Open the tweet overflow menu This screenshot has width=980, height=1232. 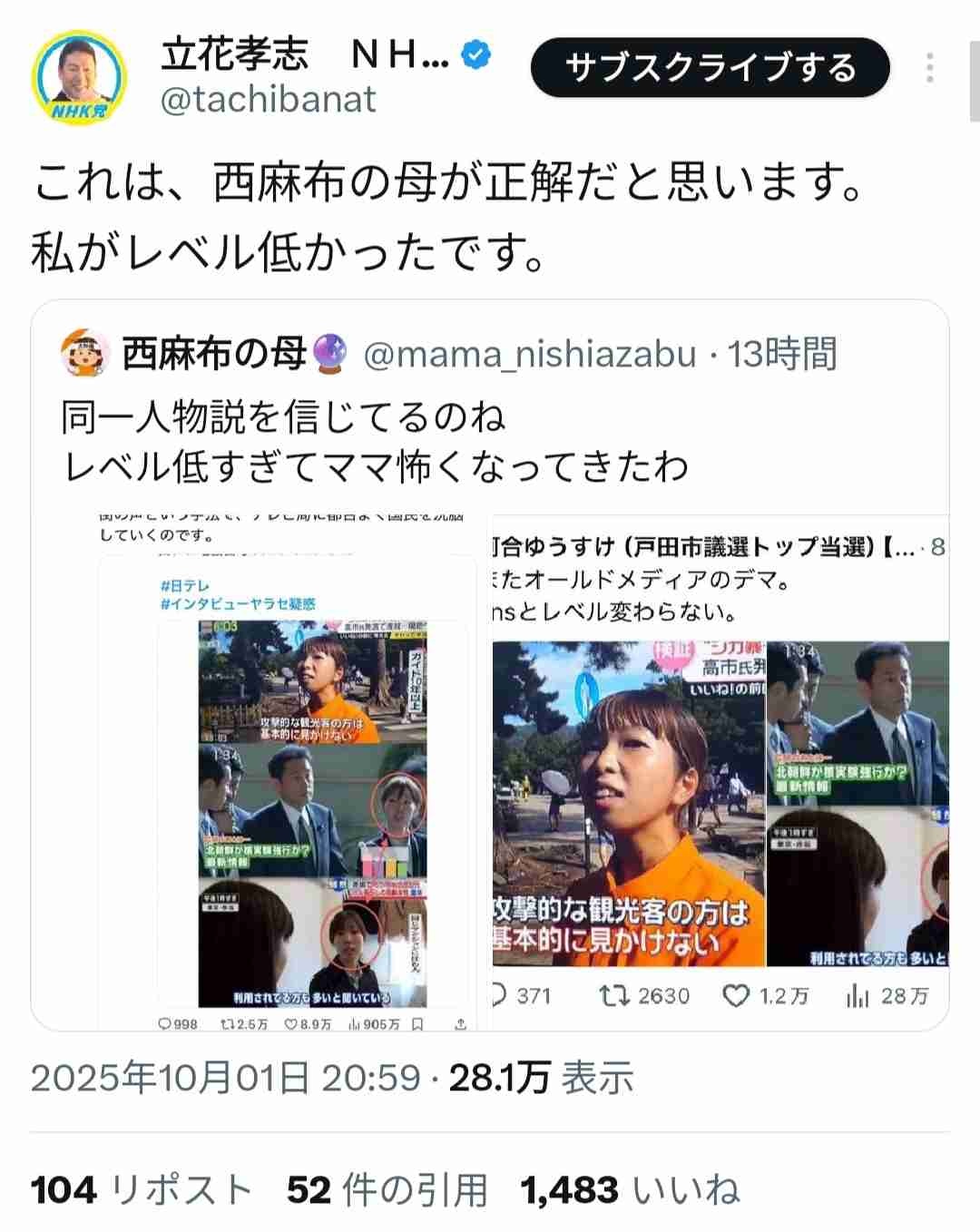click(x=929, y=68)
